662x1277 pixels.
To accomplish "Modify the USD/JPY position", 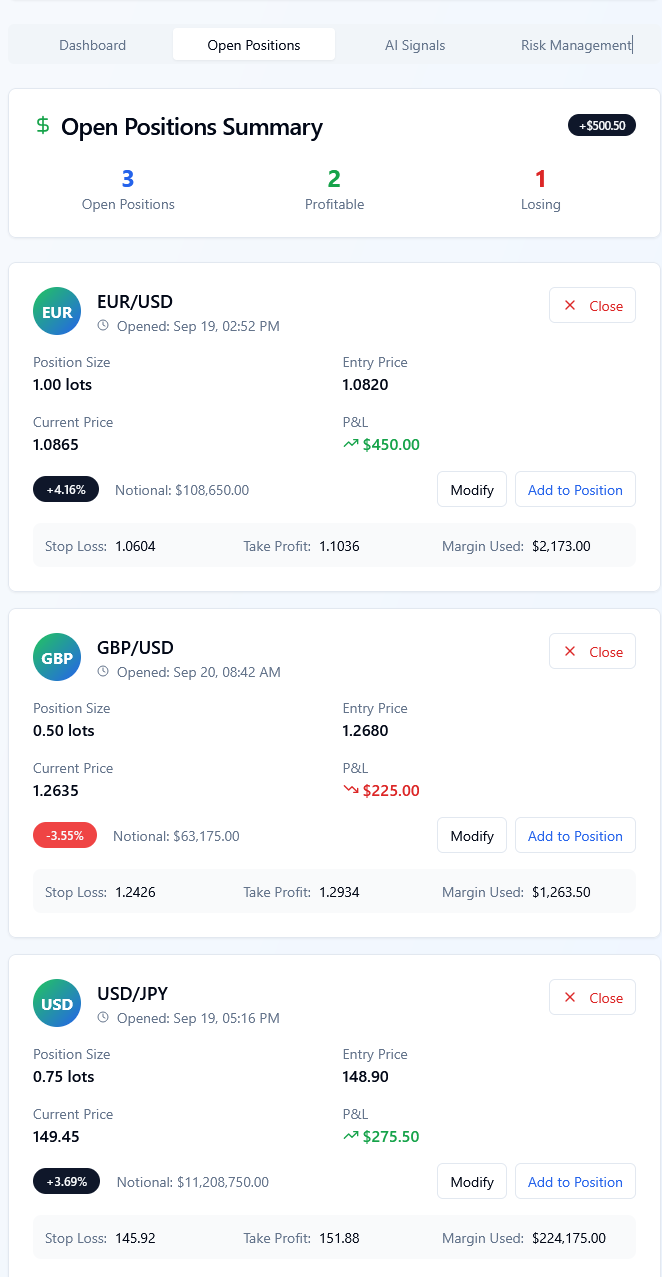I will [472, 1182].
